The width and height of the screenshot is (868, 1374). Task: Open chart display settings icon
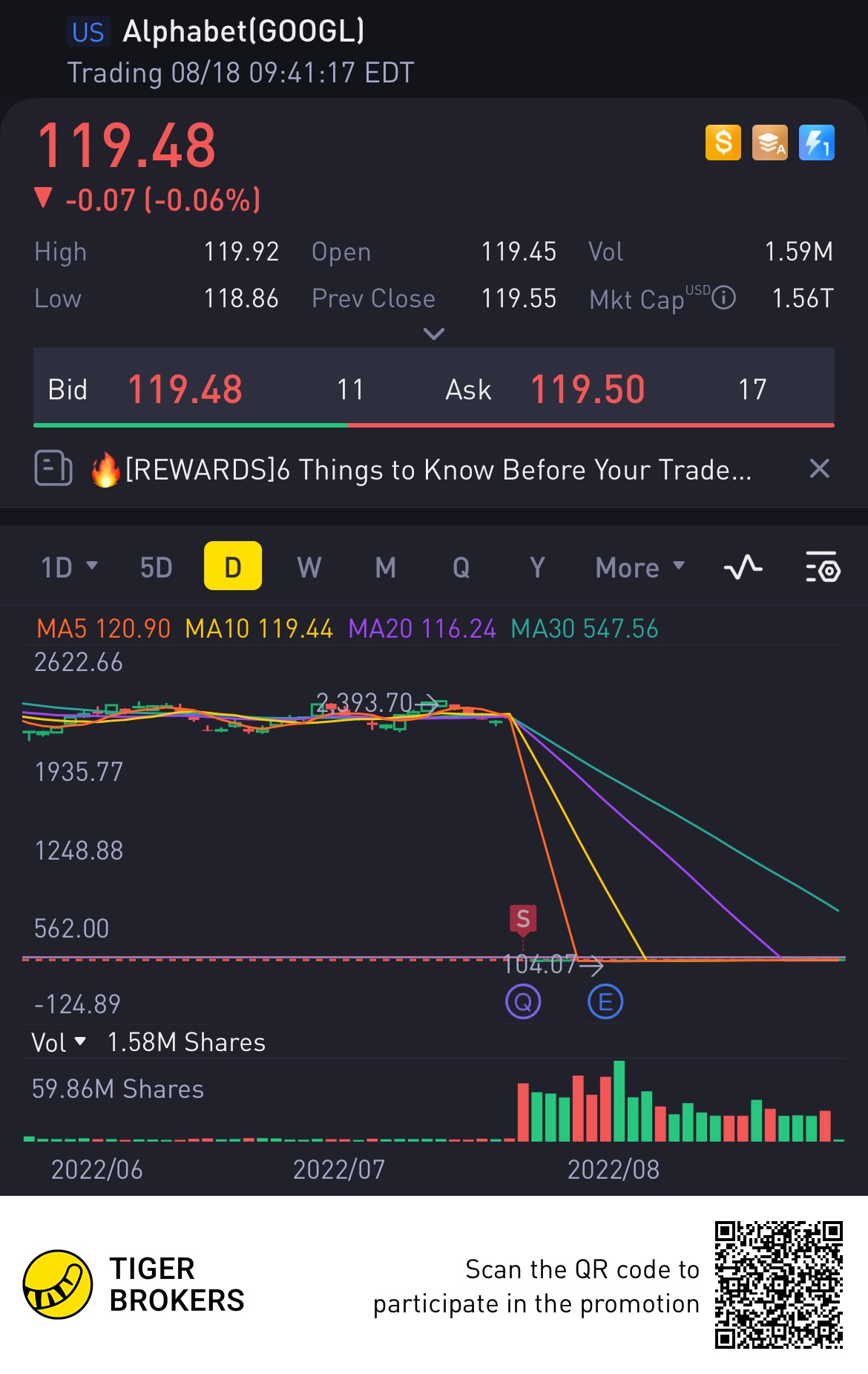pos(823,567)
